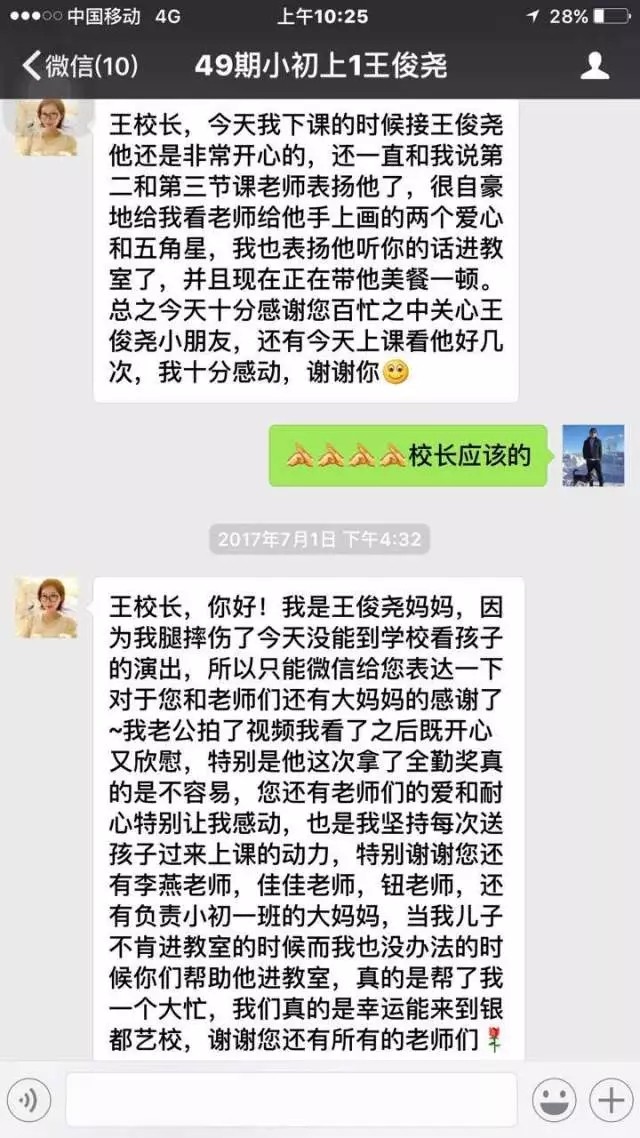The width and height of the screenshot is (640, 1138).
Task: Open the plus attachment menu
Action: click(609, 1102)
